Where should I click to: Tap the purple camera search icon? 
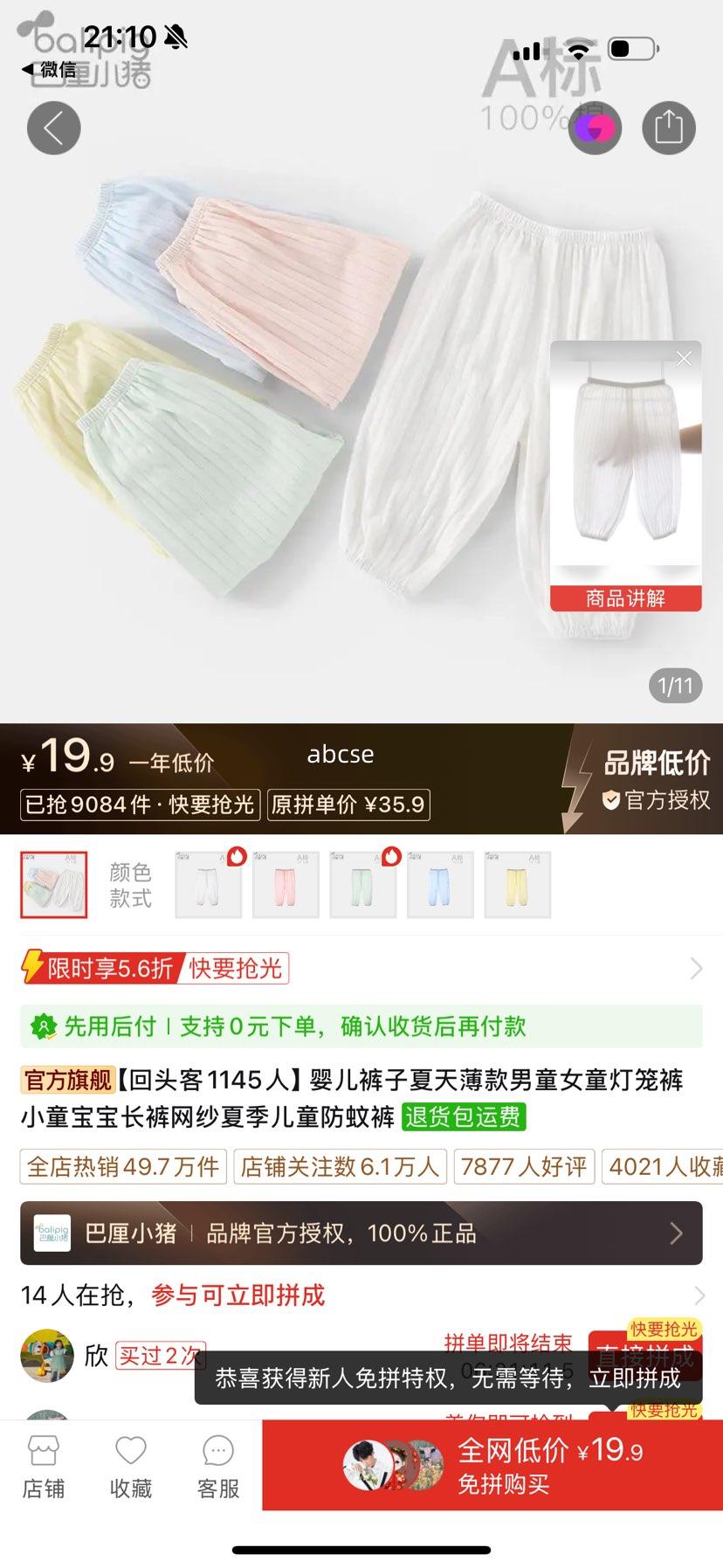click(595, 128)
